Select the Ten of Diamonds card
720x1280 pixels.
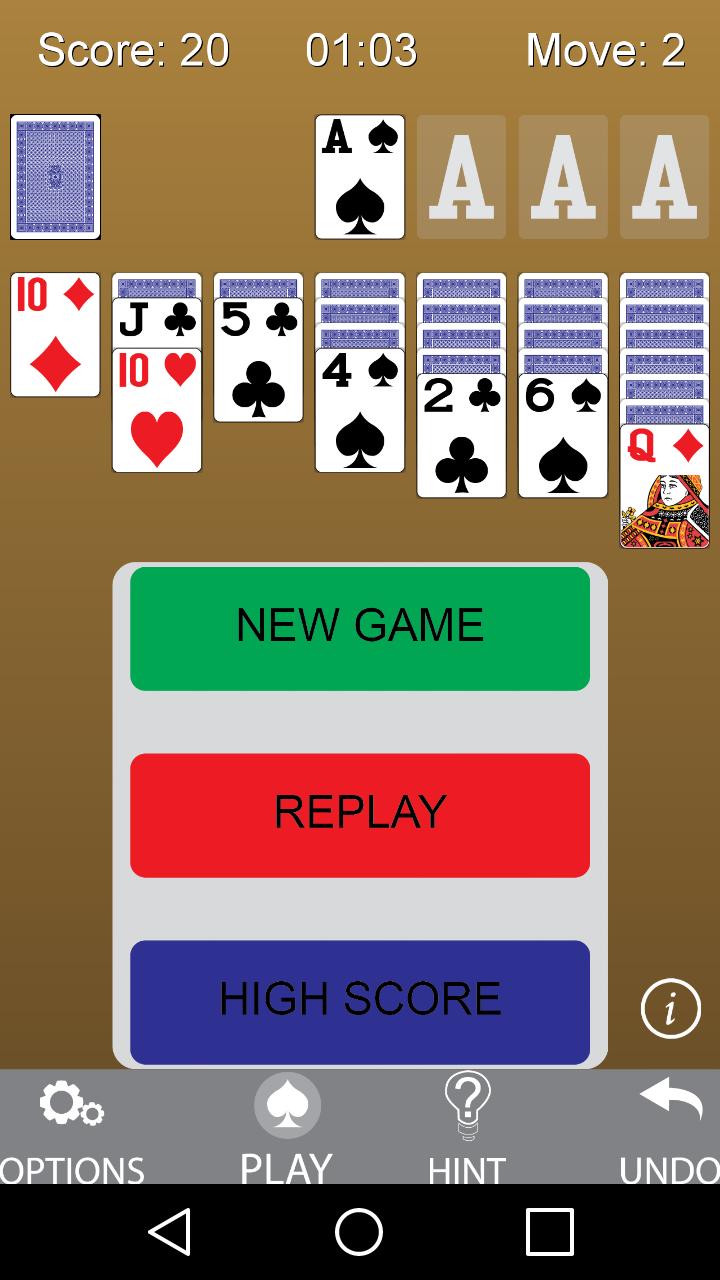tap(55, 333)
